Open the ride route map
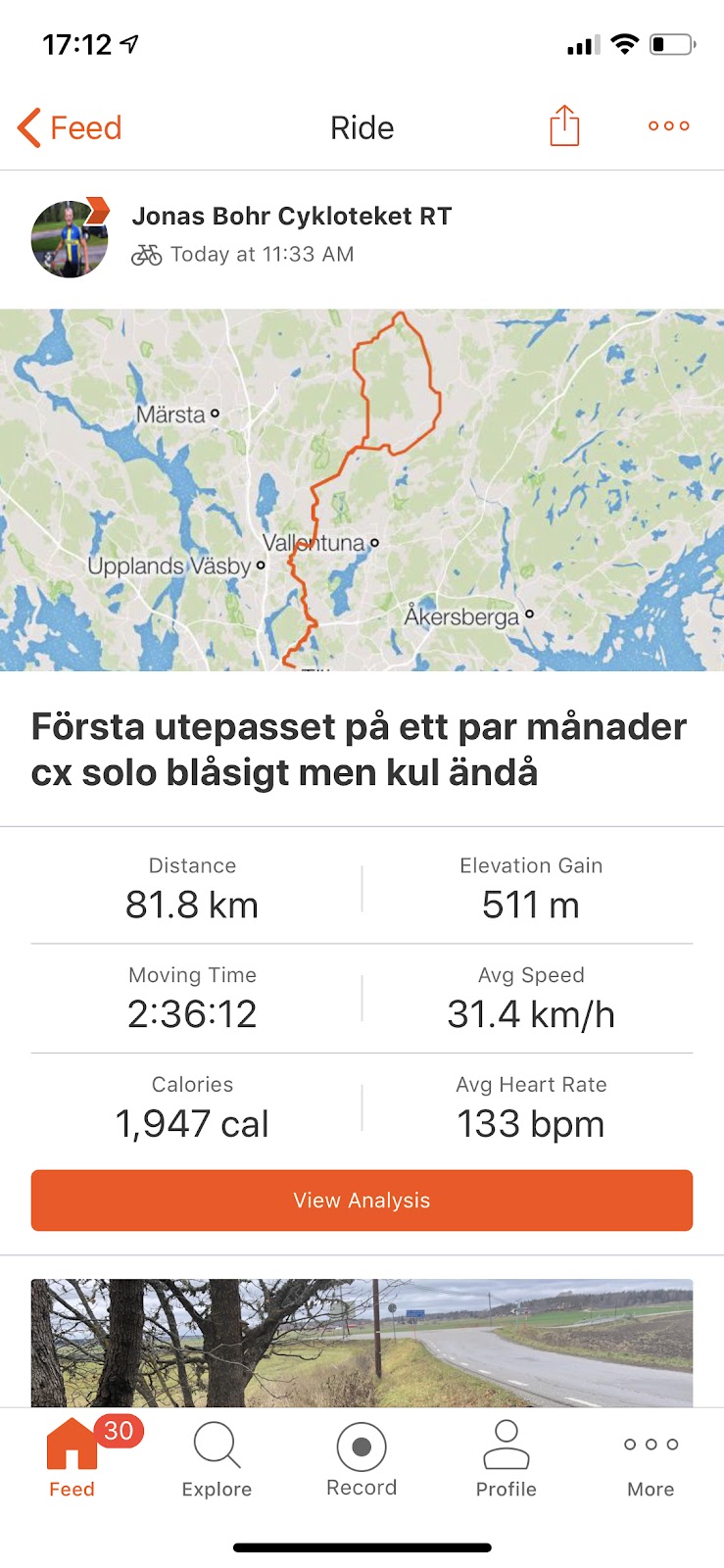The image size is (724, 1568). coord(362,490)
